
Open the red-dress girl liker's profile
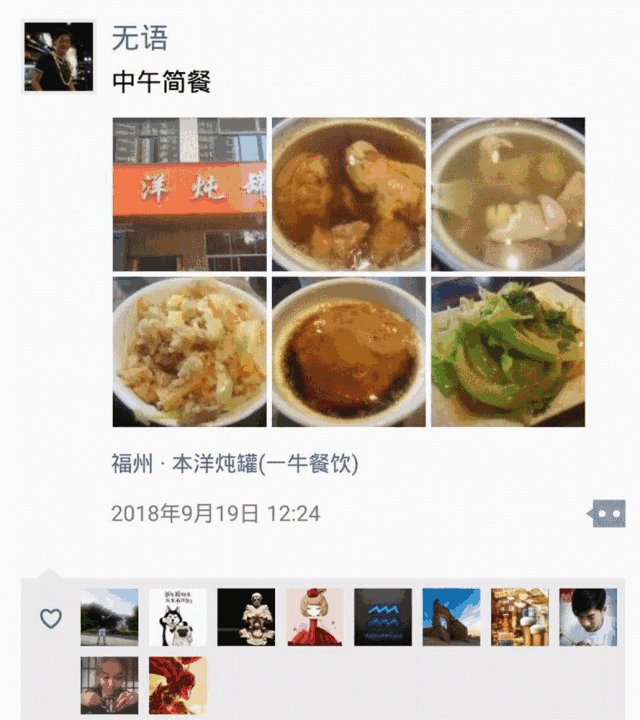pyautogui.click(x=314, y=617)
